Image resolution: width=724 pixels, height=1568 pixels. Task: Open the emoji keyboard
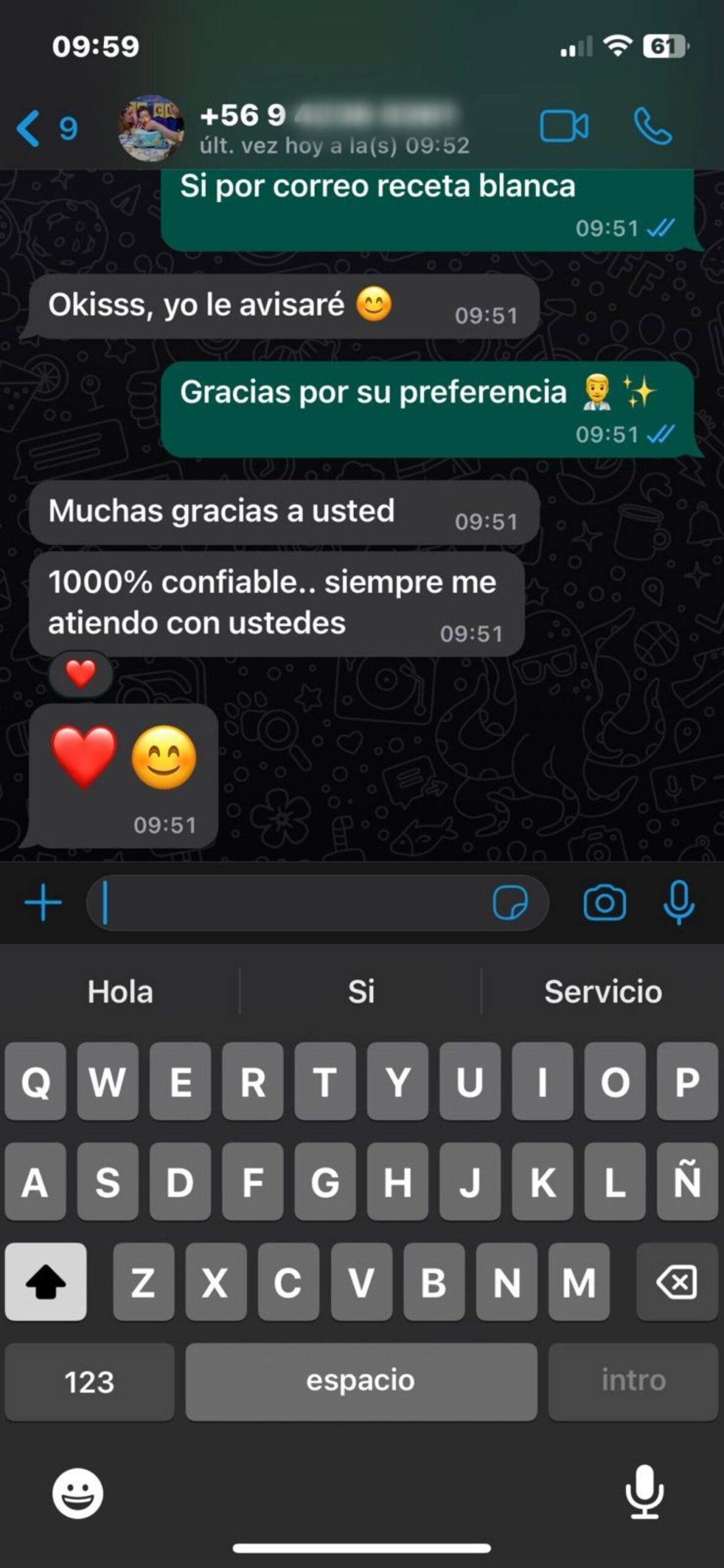point(78,1494)
